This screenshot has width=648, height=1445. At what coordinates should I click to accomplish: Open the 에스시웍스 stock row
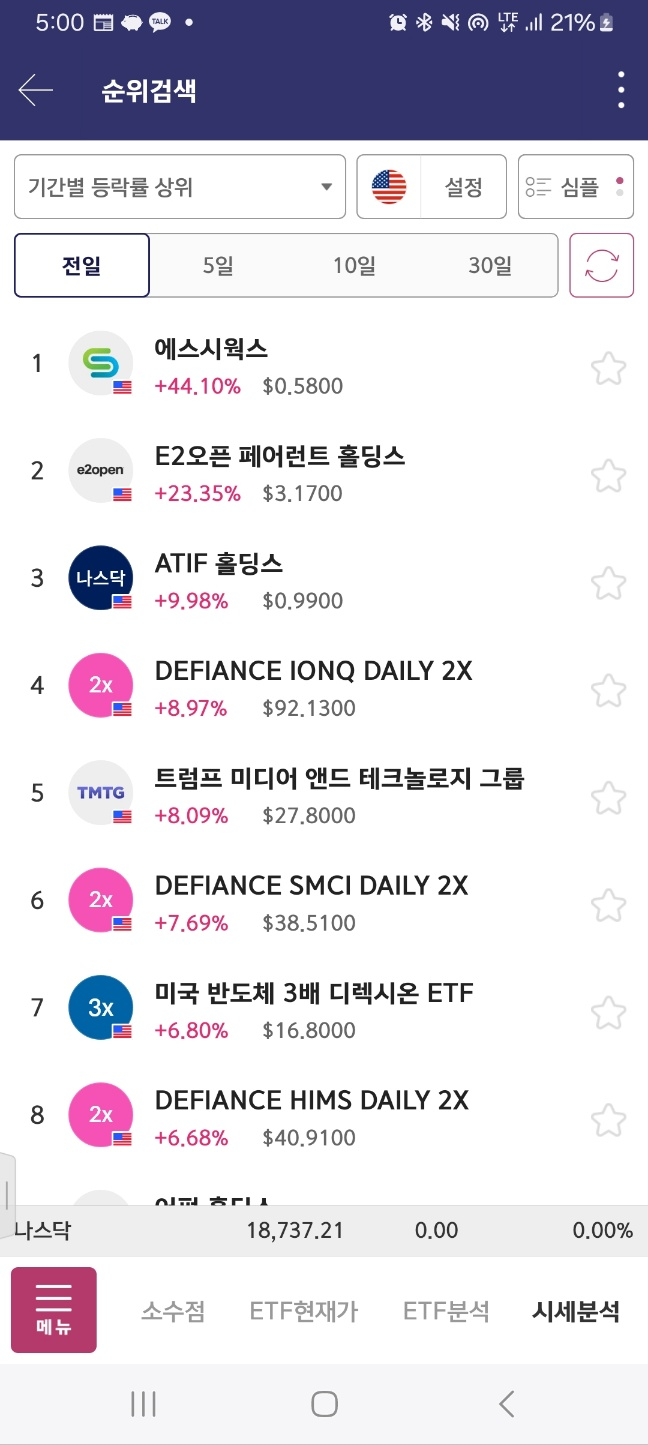click(x=324, y=364)
